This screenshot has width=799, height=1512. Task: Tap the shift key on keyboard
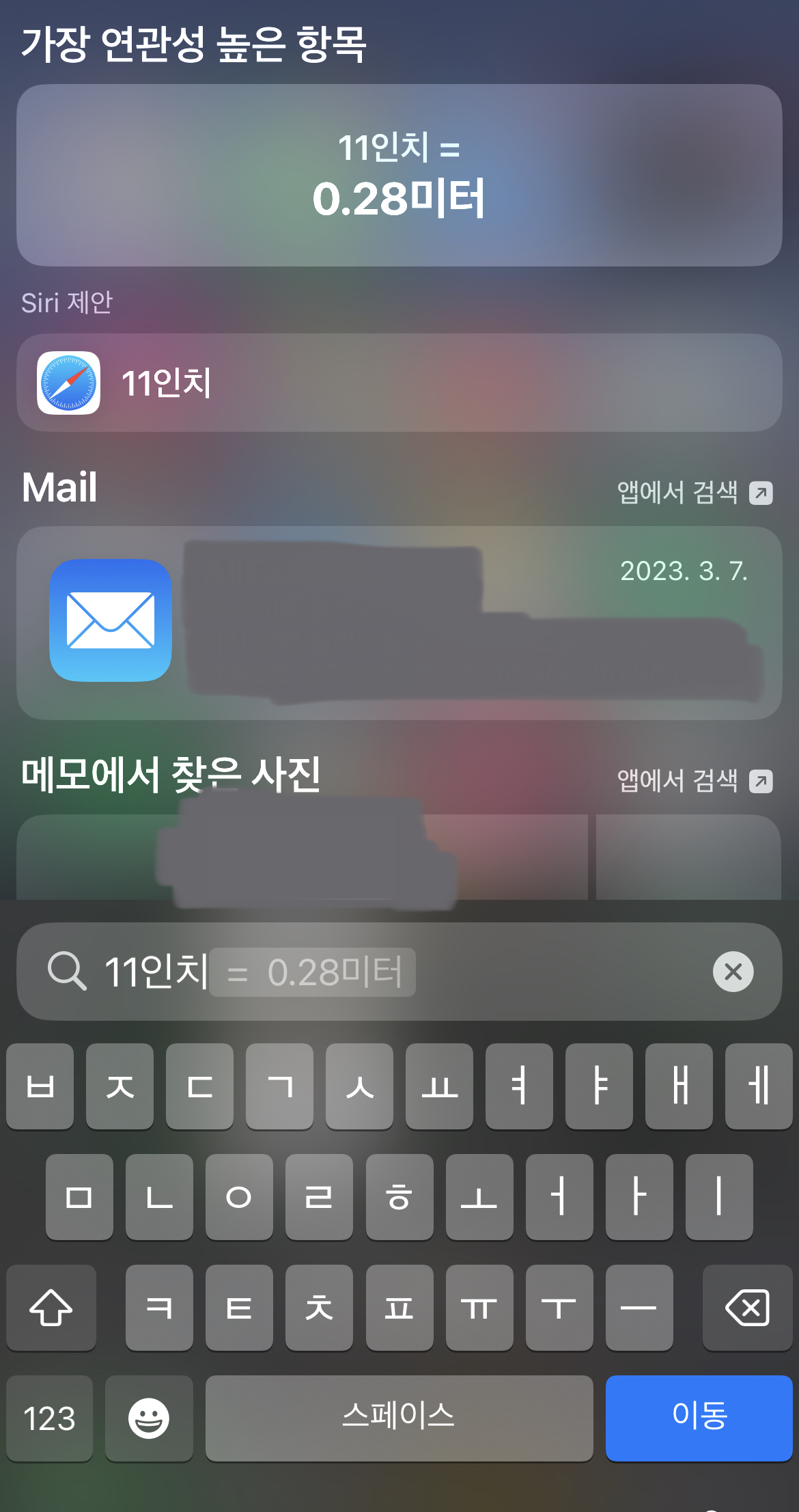(51, 1308)
